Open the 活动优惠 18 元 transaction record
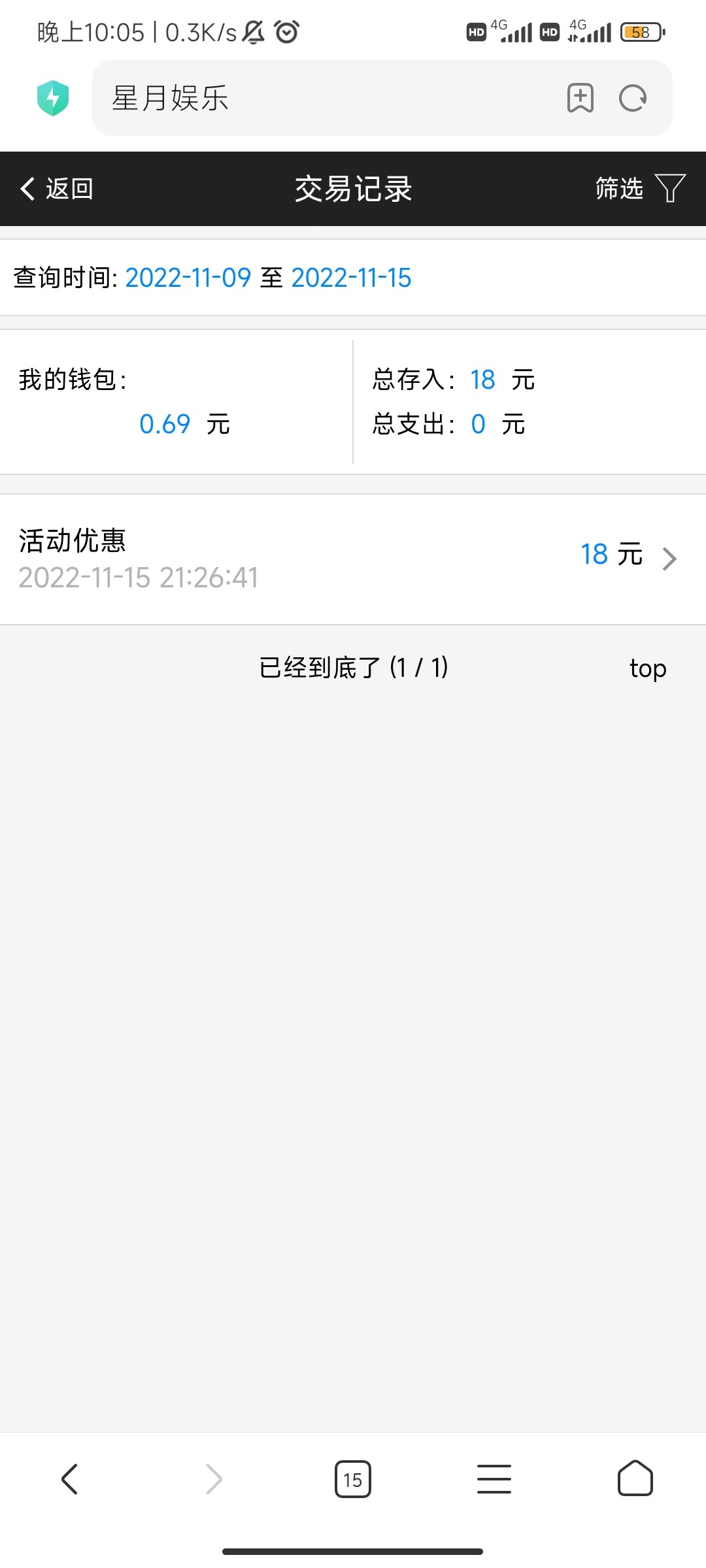This screenshot has height=1568, width=706. click(353, 559)
